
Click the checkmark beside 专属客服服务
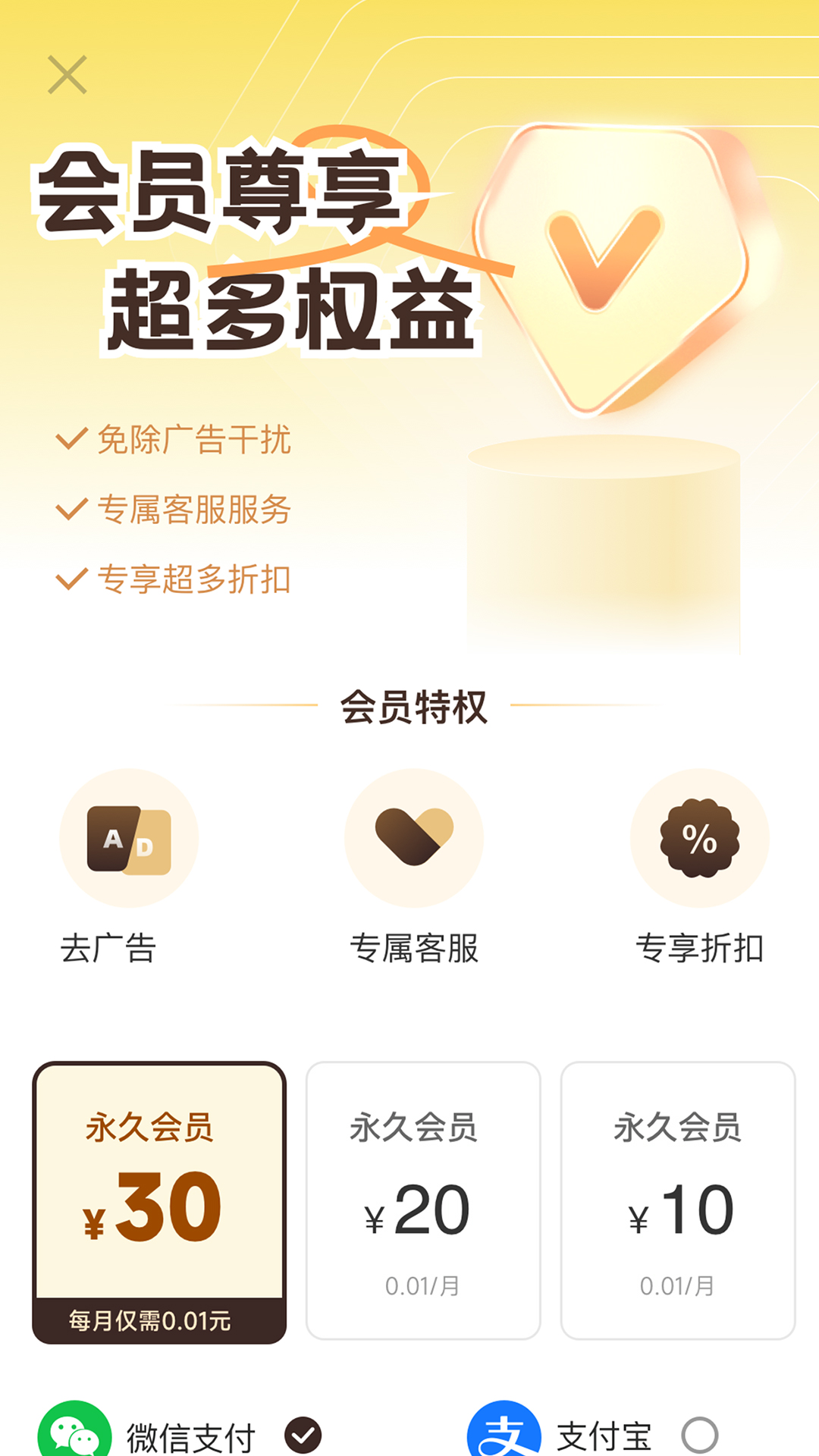[x=71, y=508]
